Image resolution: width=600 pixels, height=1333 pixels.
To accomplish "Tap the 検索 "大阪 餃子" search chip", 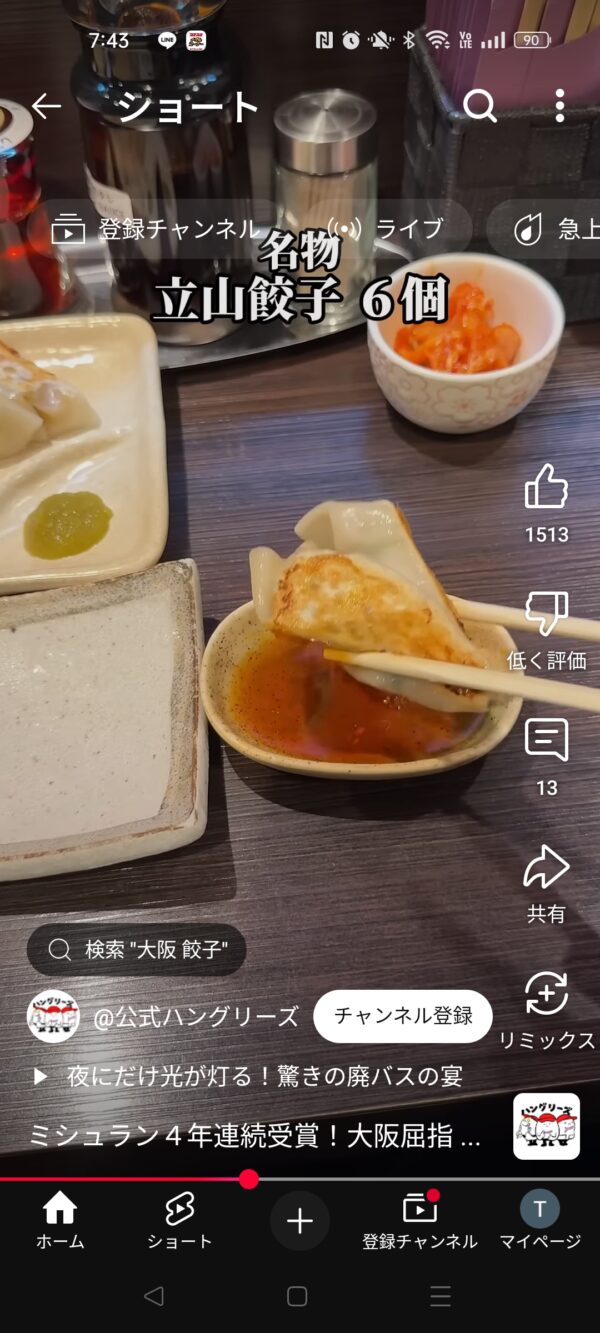I will pyautogui.click(x=136, y=950).
